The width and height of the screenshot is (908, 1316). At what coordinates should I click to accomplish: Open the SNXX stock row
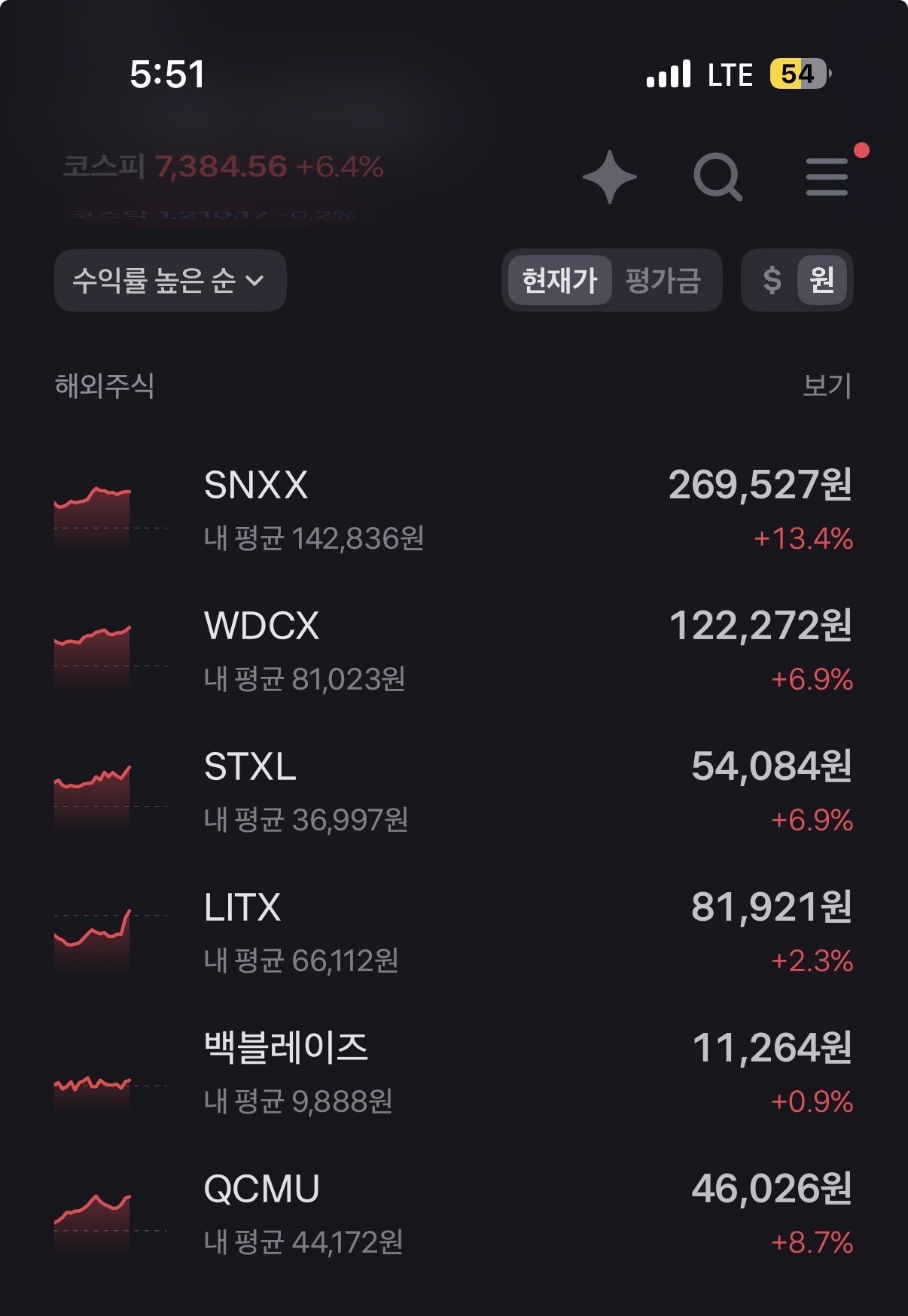tap(454, 510)
